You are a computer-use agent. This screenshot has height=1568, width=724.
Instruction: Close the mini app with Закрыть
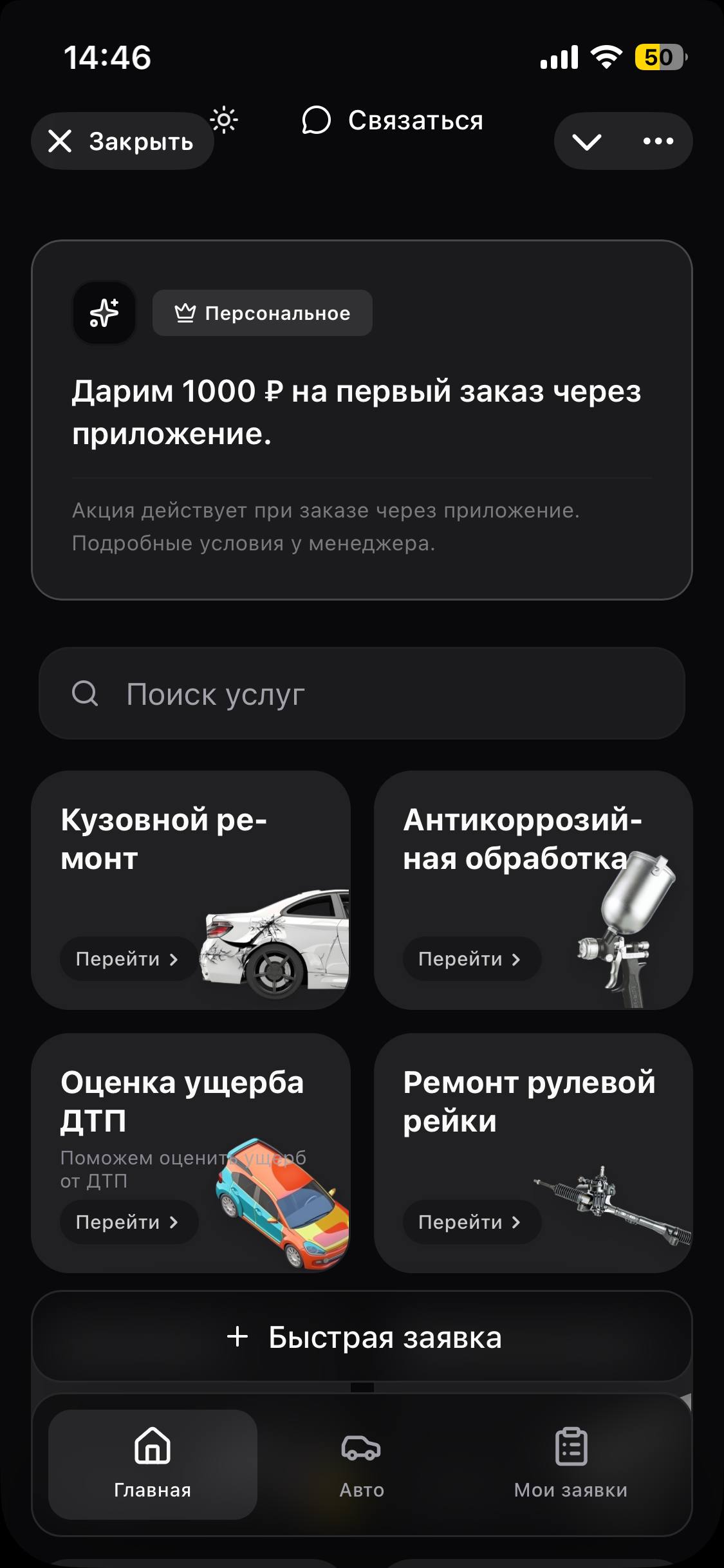point(122,142)
